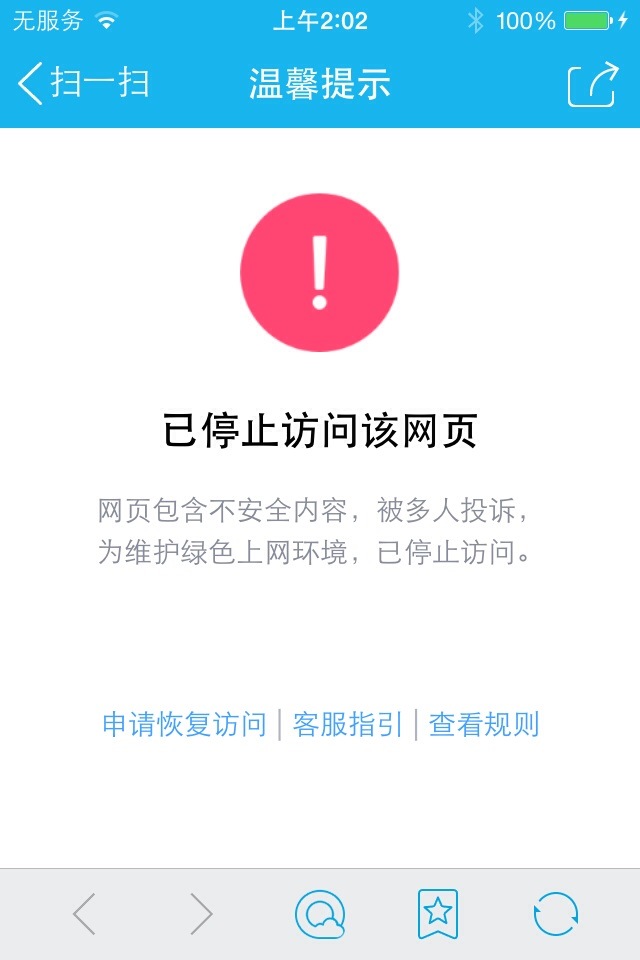View 查看规则 link
The width and height of the screenshot is (640, 960).
coord(484,724)
